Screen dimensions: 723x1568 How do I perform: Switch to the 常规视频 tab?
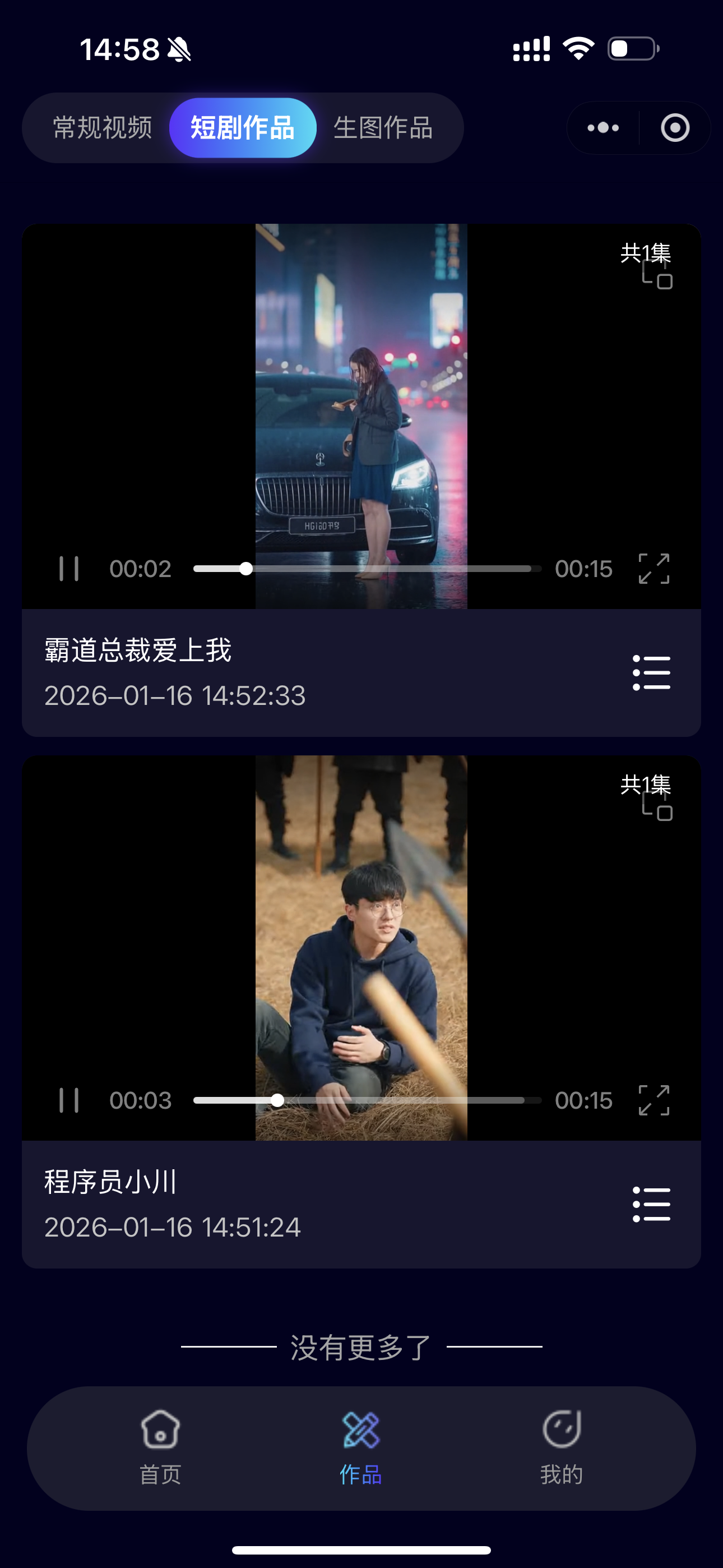coord(101,127)
